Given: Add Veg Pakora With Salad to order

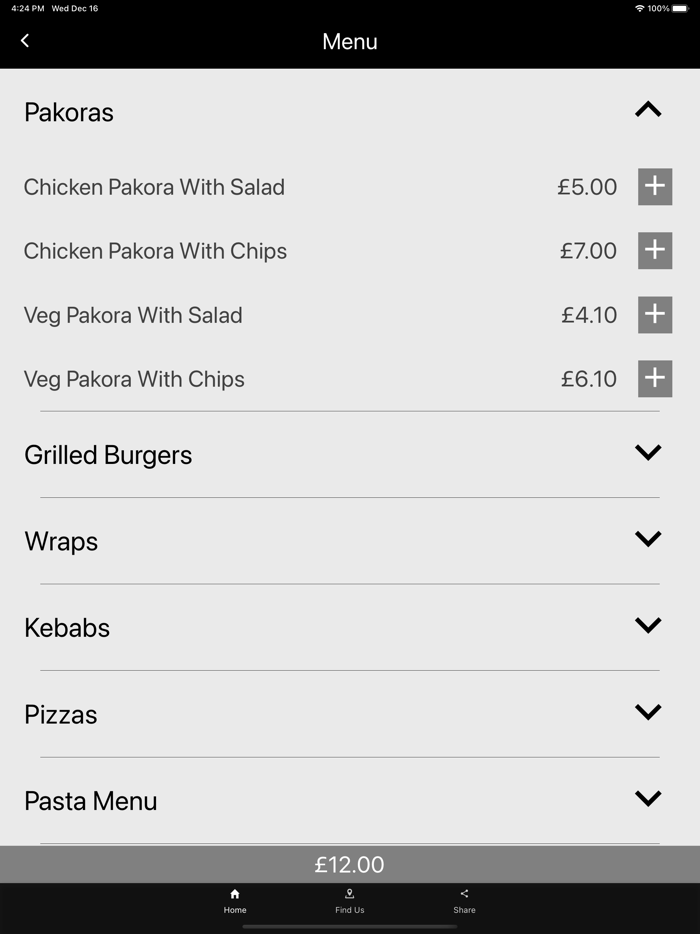Looking at the screenshot, I should point(655,315).
